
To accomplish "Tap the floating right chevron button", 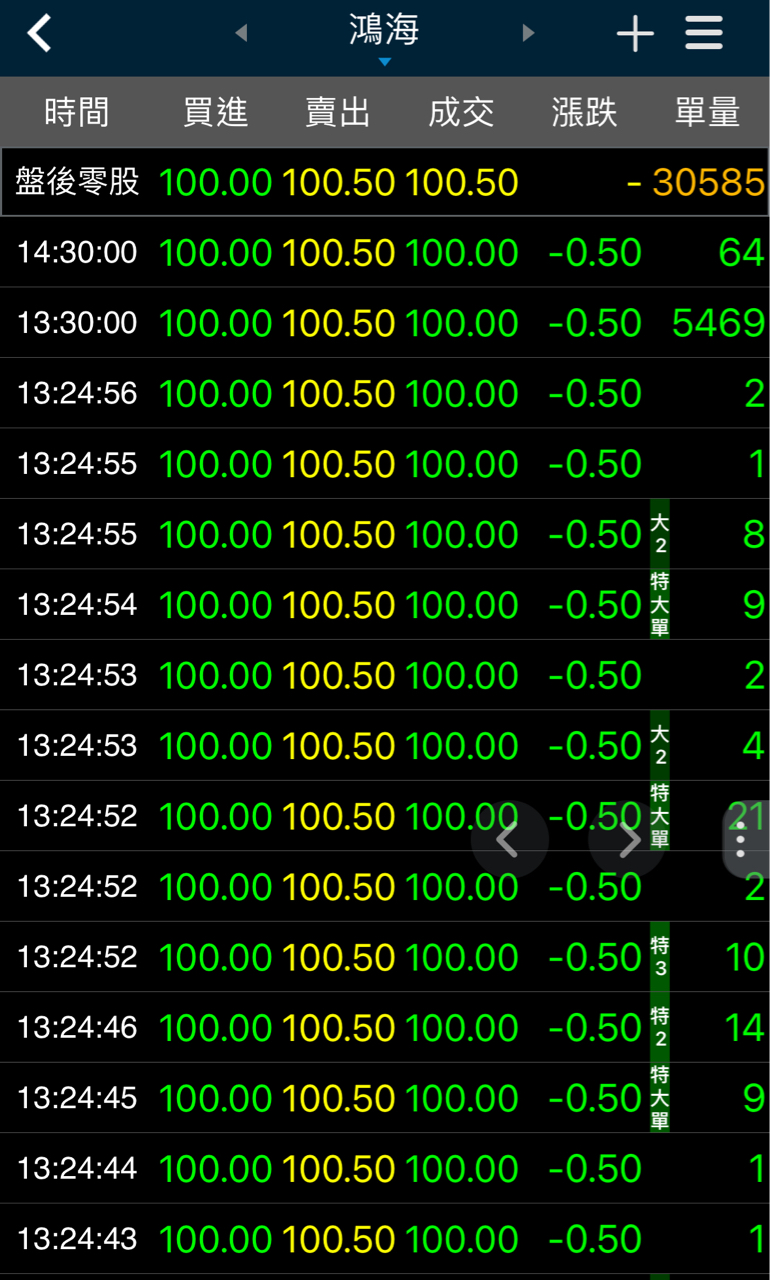I will coord(628,841).
